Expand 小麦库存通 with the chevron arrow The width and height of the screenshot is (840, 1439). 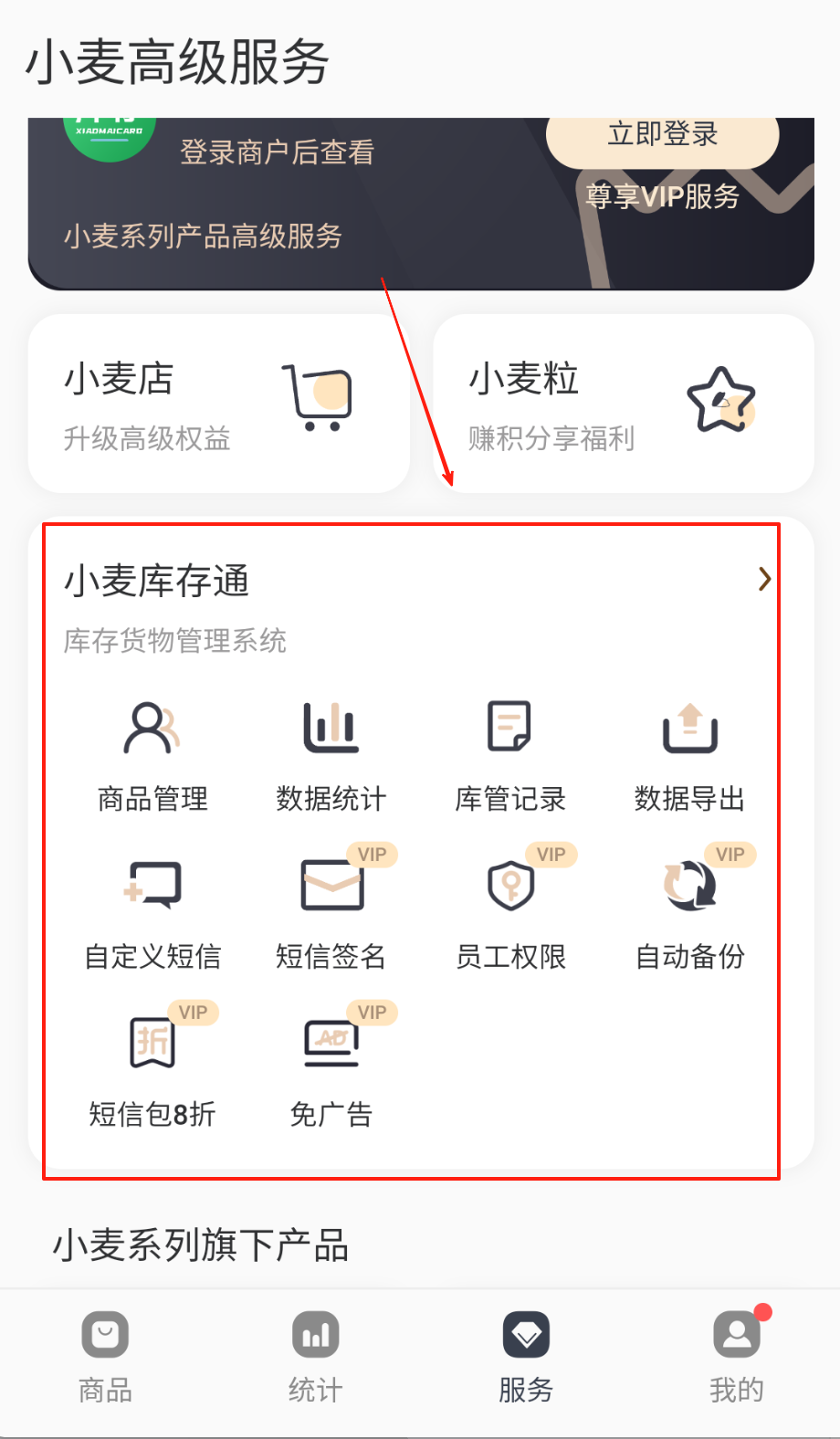click(764, 579)
